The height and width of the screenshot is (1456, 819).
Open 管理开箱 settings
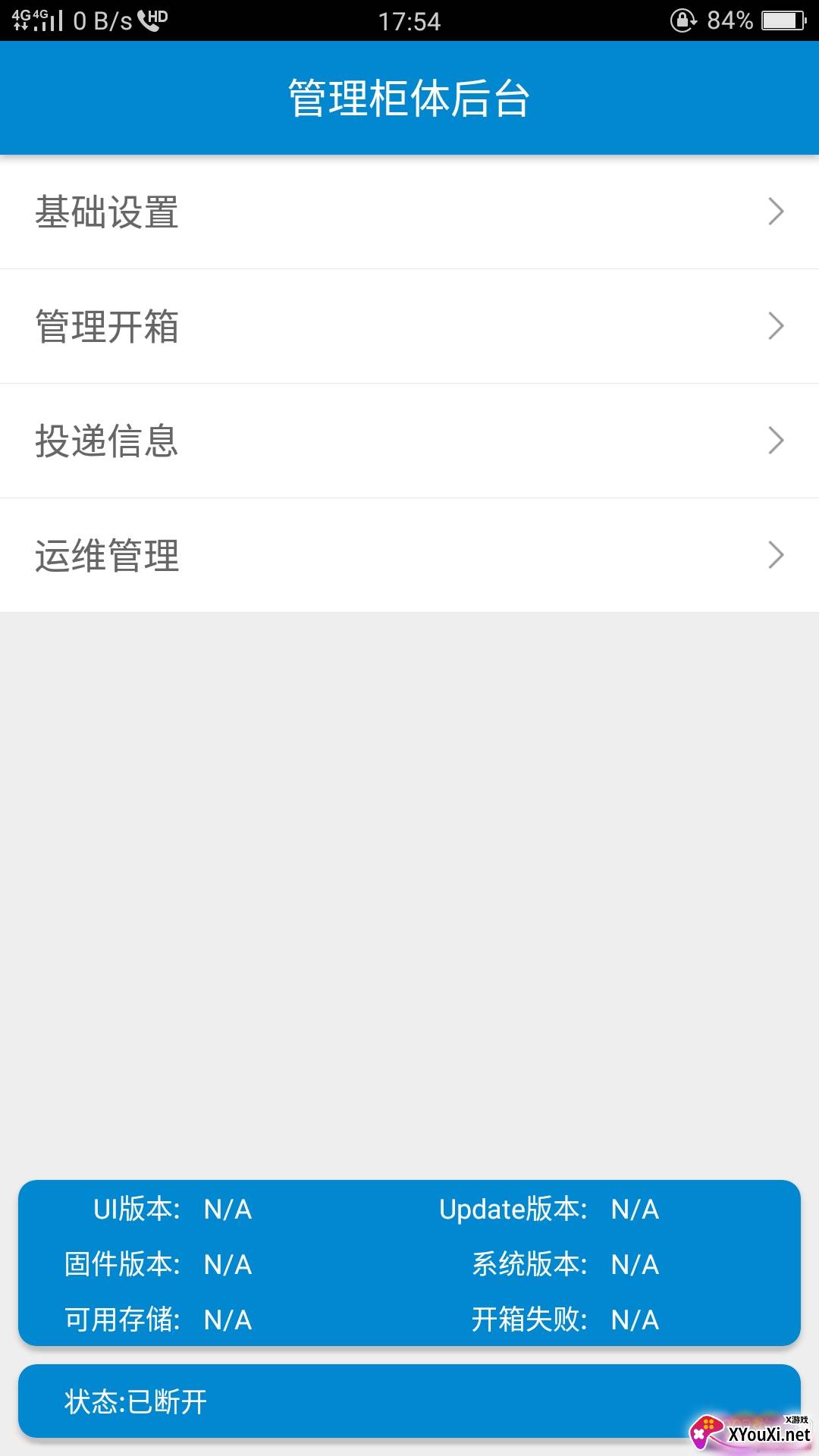(409, 326)
